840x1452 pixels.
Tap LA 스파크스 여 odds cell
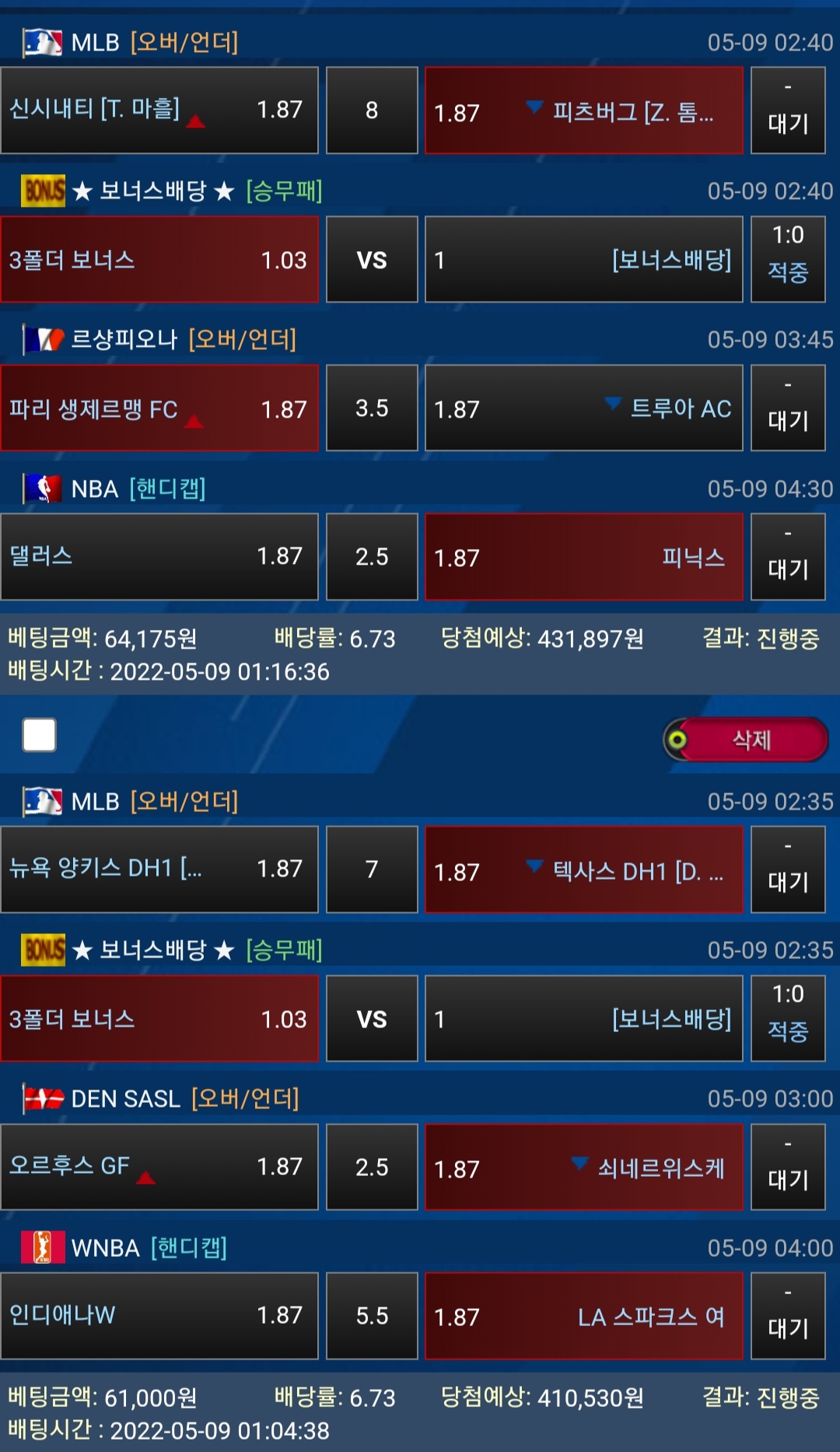[x=583, y=1316]
